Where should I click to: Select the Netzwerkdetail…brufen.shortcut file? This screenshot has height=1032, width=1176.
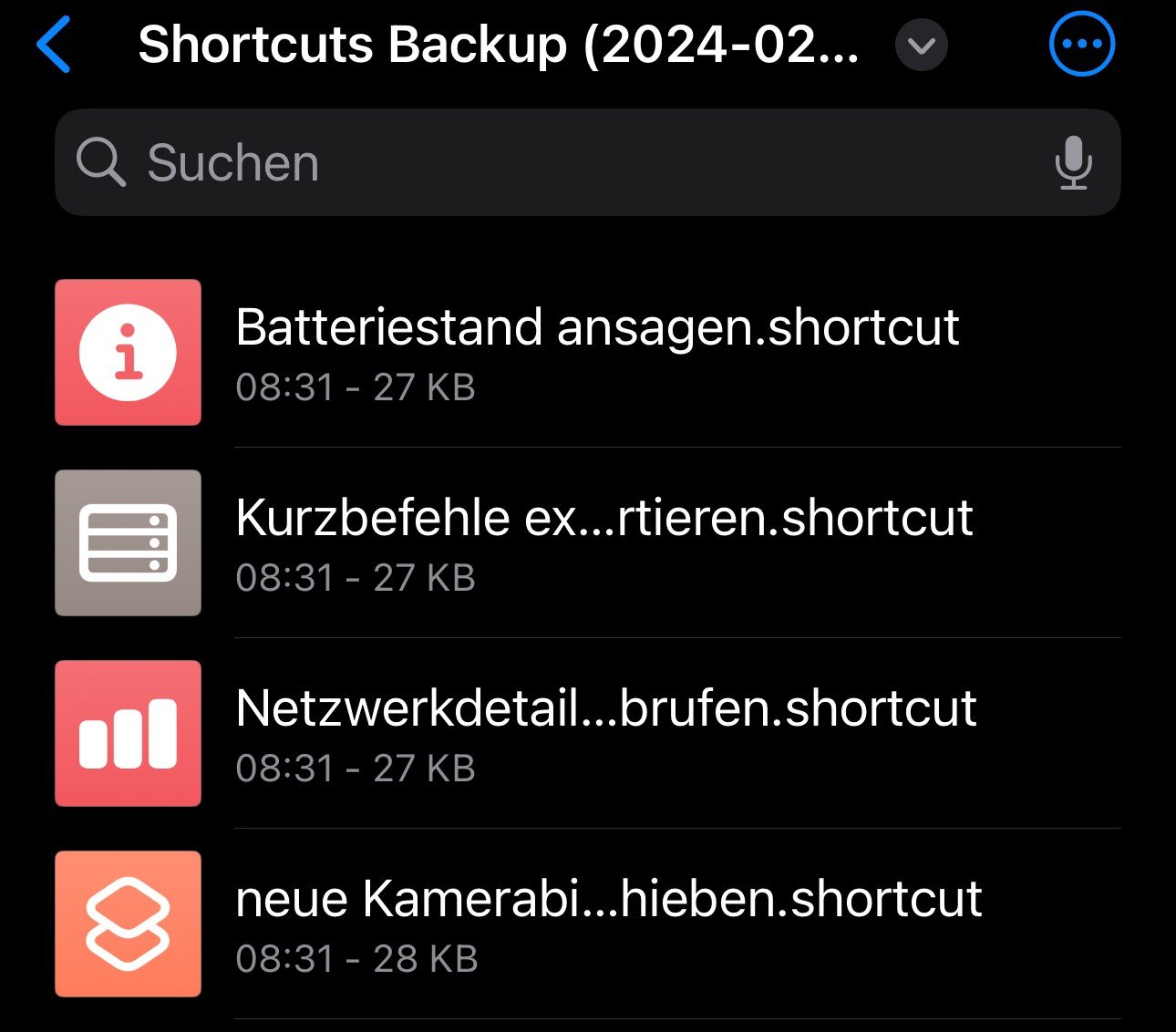click(605, 733)
